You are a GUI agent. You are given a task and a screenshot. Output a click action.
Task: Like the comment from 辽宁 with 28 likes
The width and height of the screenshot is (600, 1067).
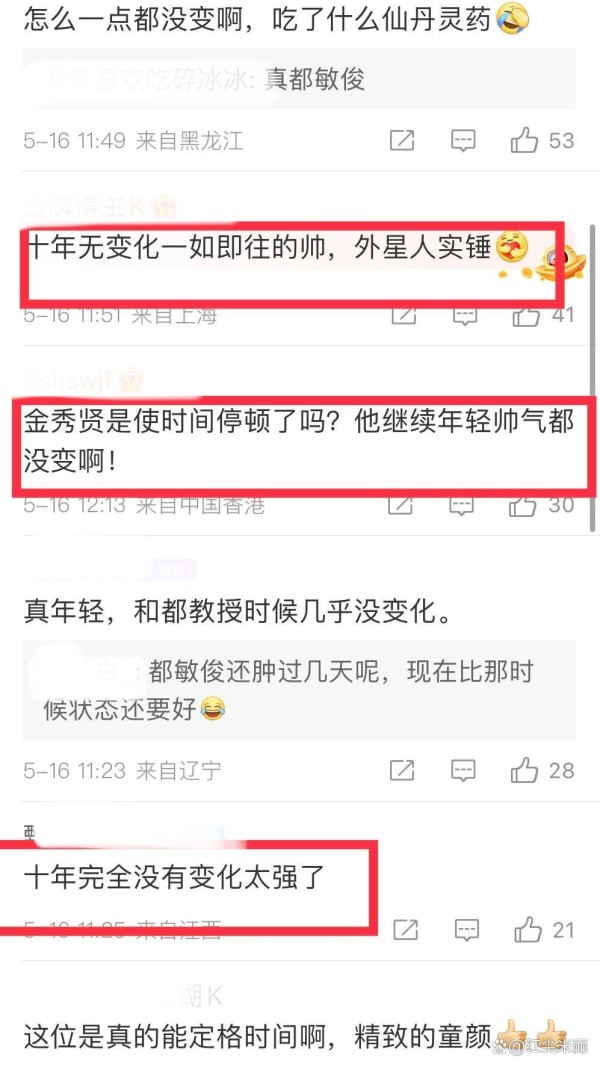[524, 770]
